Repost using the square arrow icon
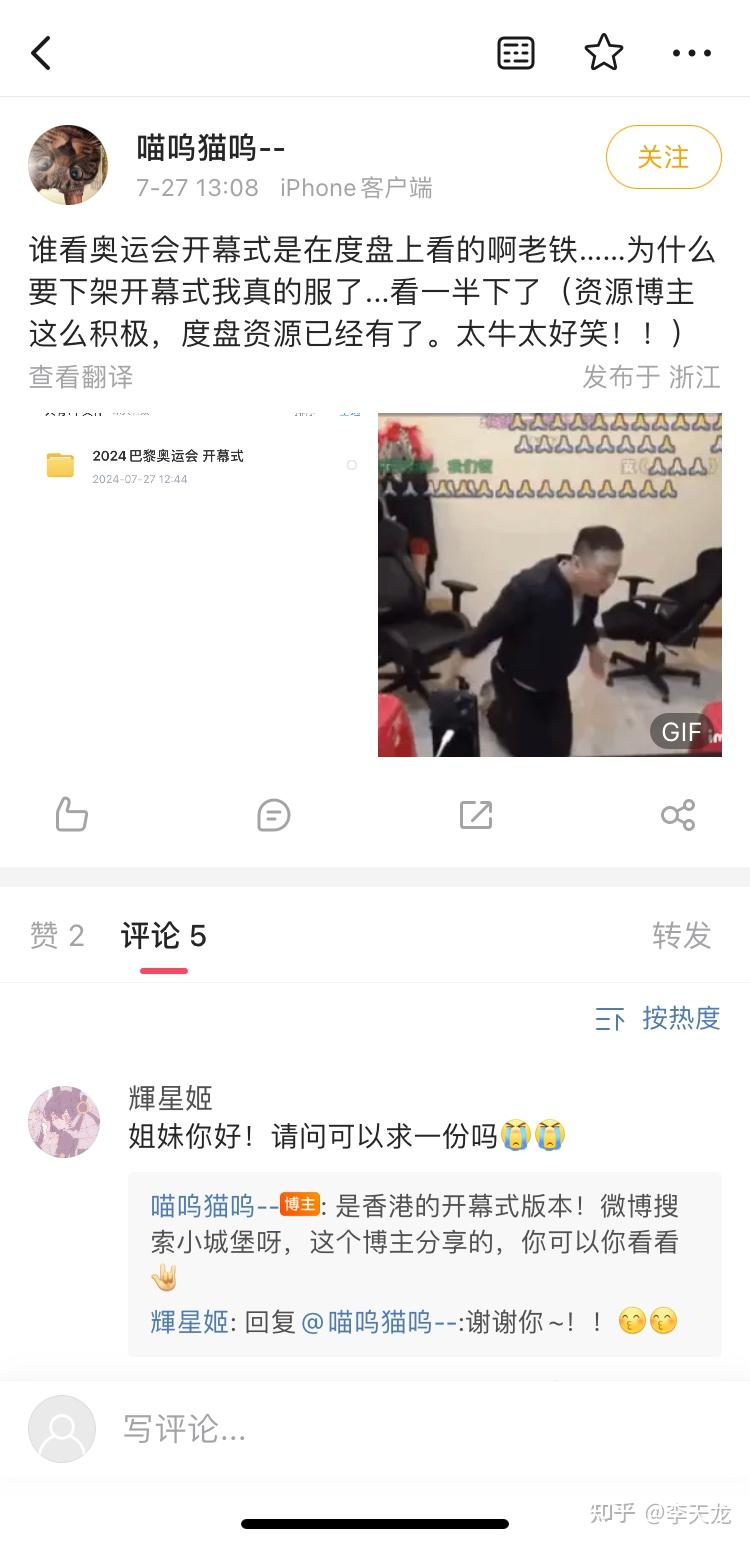Viewport: 750px width, 1545px height. pyautogui.click(x=476, y=815)
